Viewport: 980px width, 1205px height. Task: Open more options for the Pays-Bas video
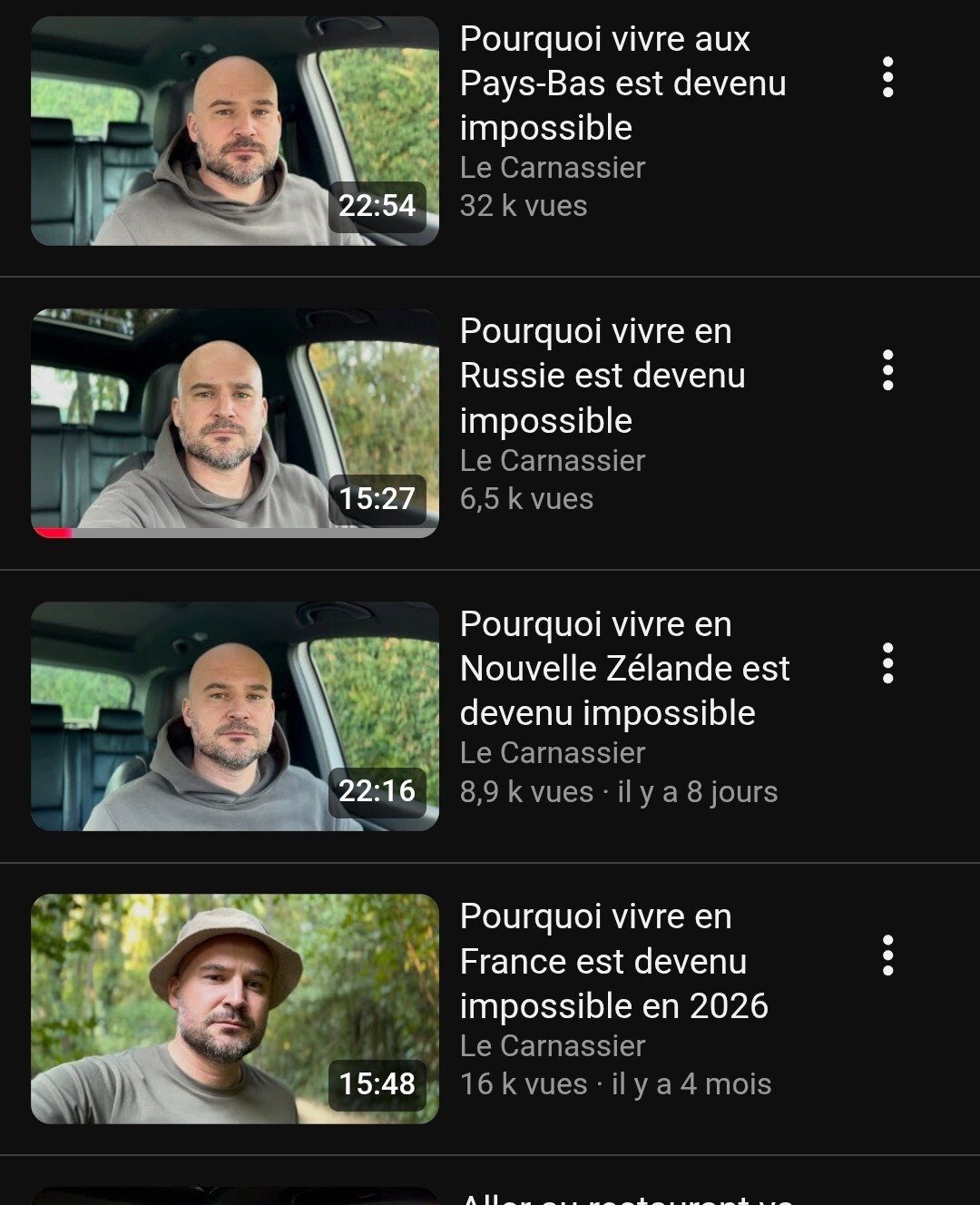[887, 77]
